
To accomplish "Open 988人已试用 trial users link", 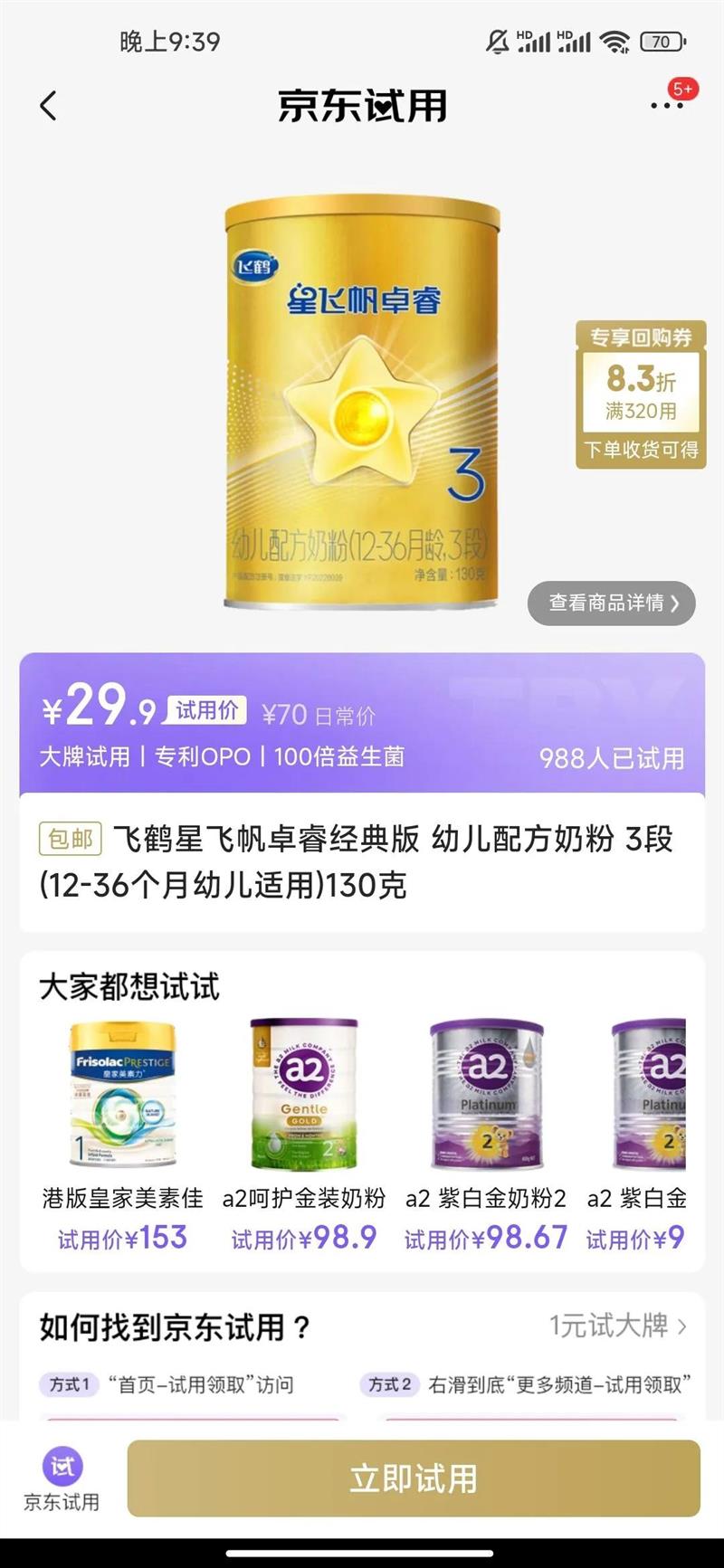I will (x=614, y=759).
